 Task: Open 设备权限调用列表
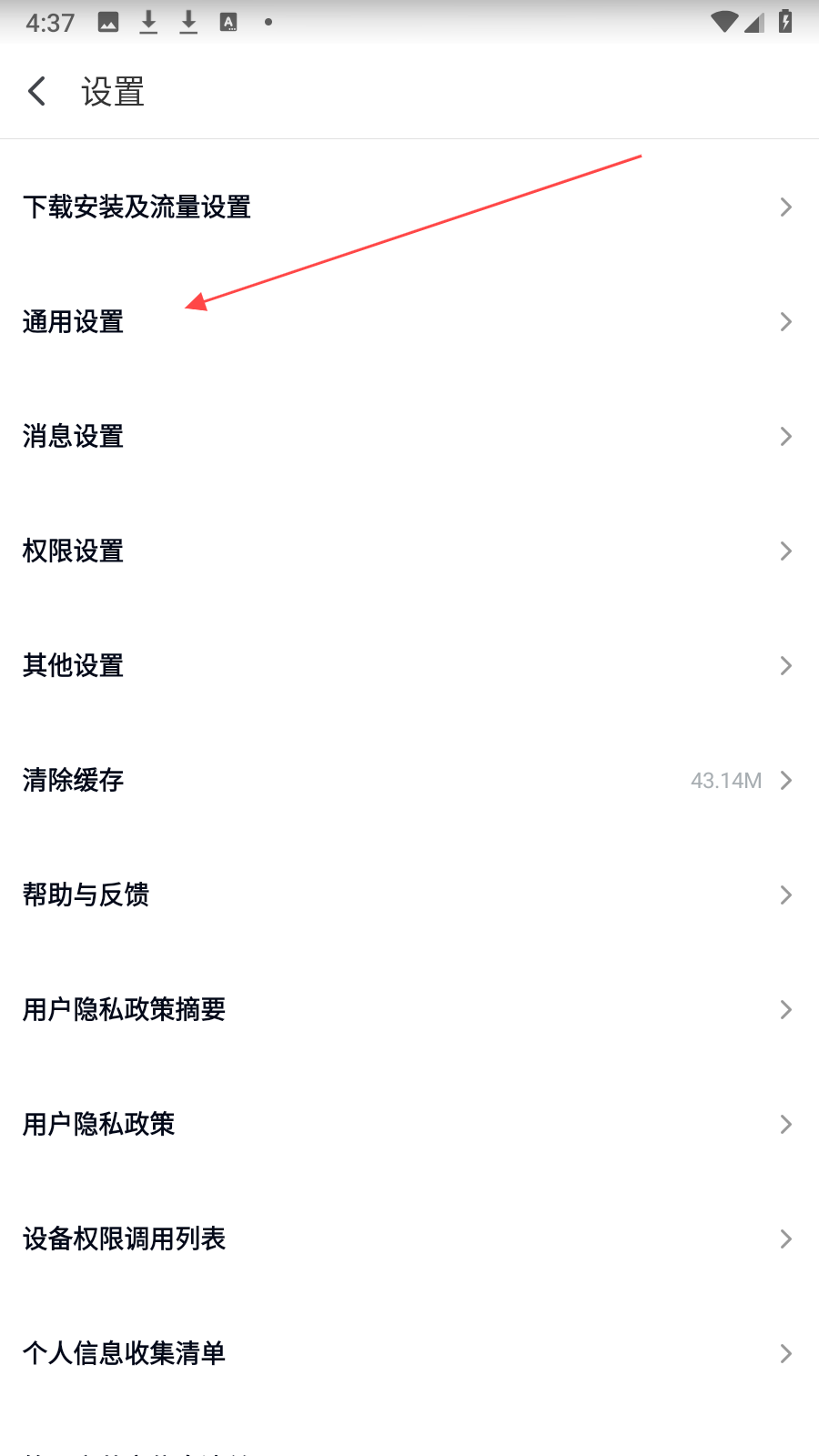[x=124, y=1239]
